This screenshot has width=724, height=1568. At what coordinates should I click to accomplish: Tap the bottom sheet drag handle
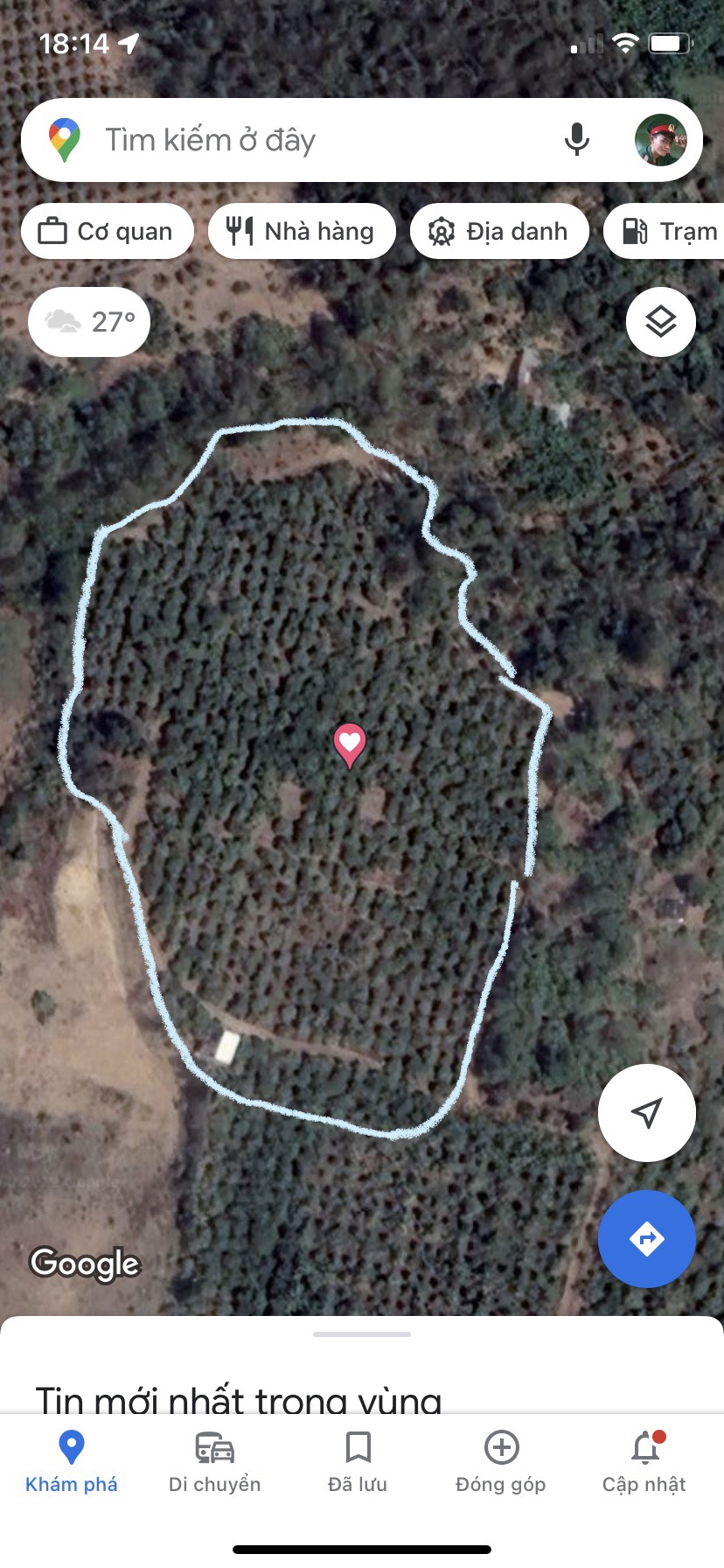362,1334
